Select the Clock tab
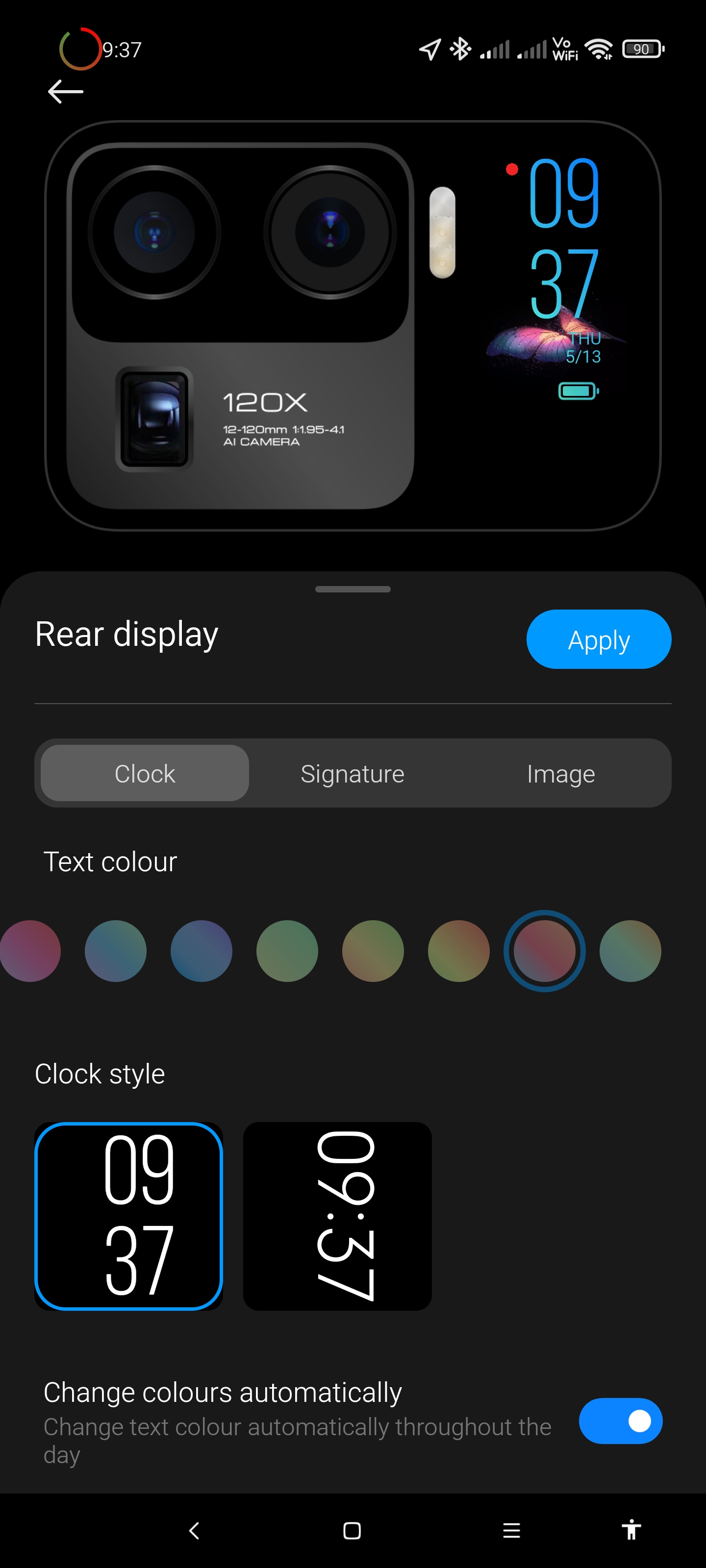The height and width of the screenshot is (1568, 706). (x=145, y=774)
